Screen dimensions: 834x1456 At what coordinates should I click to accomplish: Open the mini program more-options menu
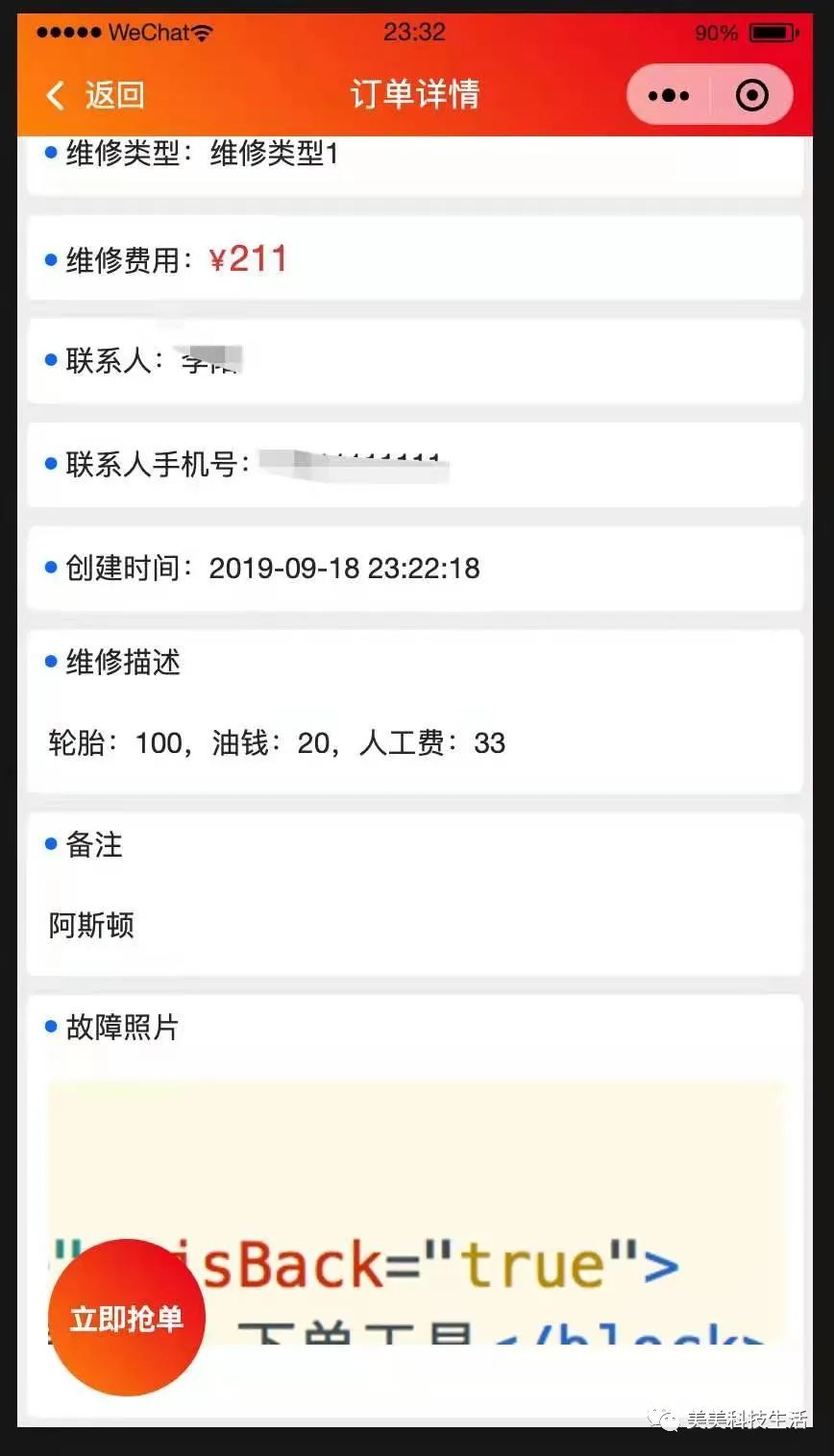[669, 95]
